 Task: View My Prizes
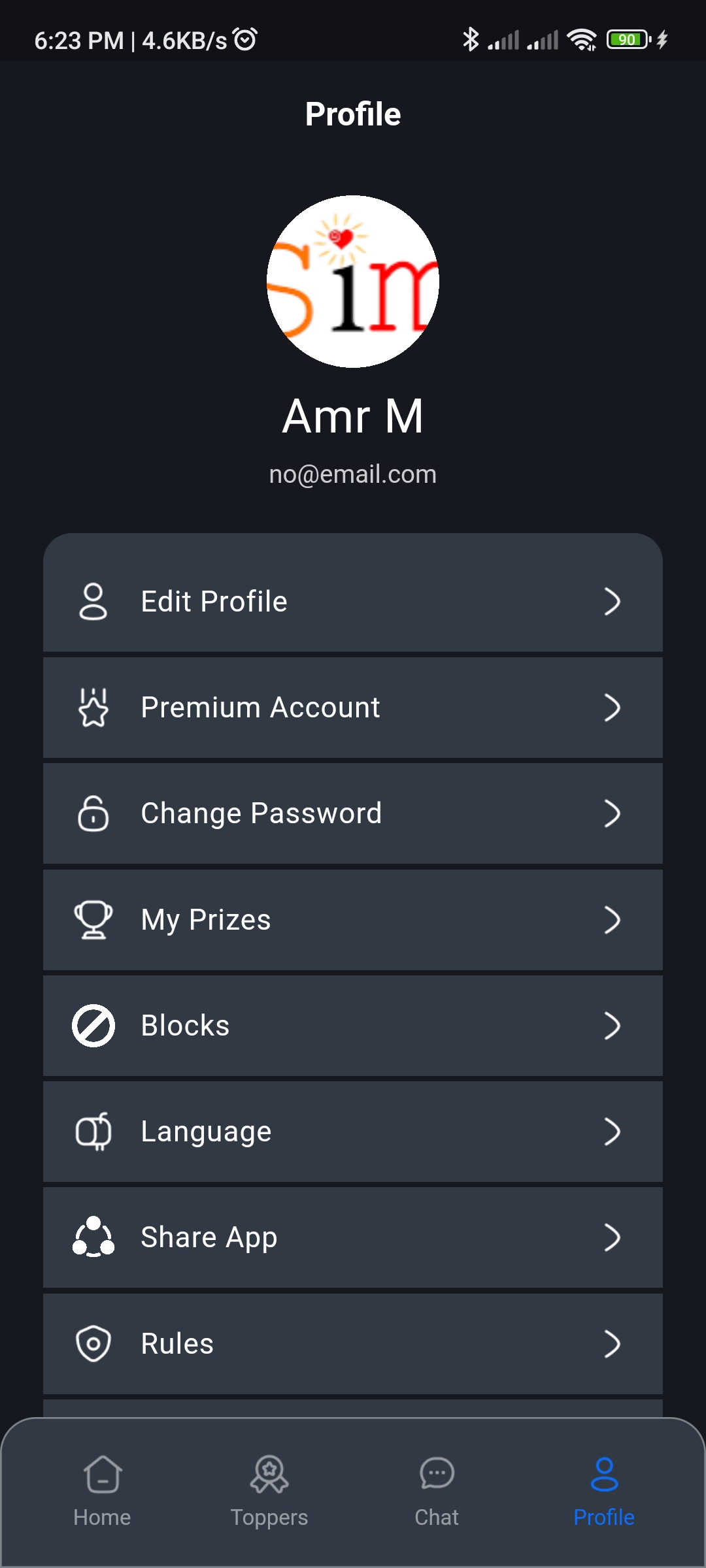[x=353, y=920]
